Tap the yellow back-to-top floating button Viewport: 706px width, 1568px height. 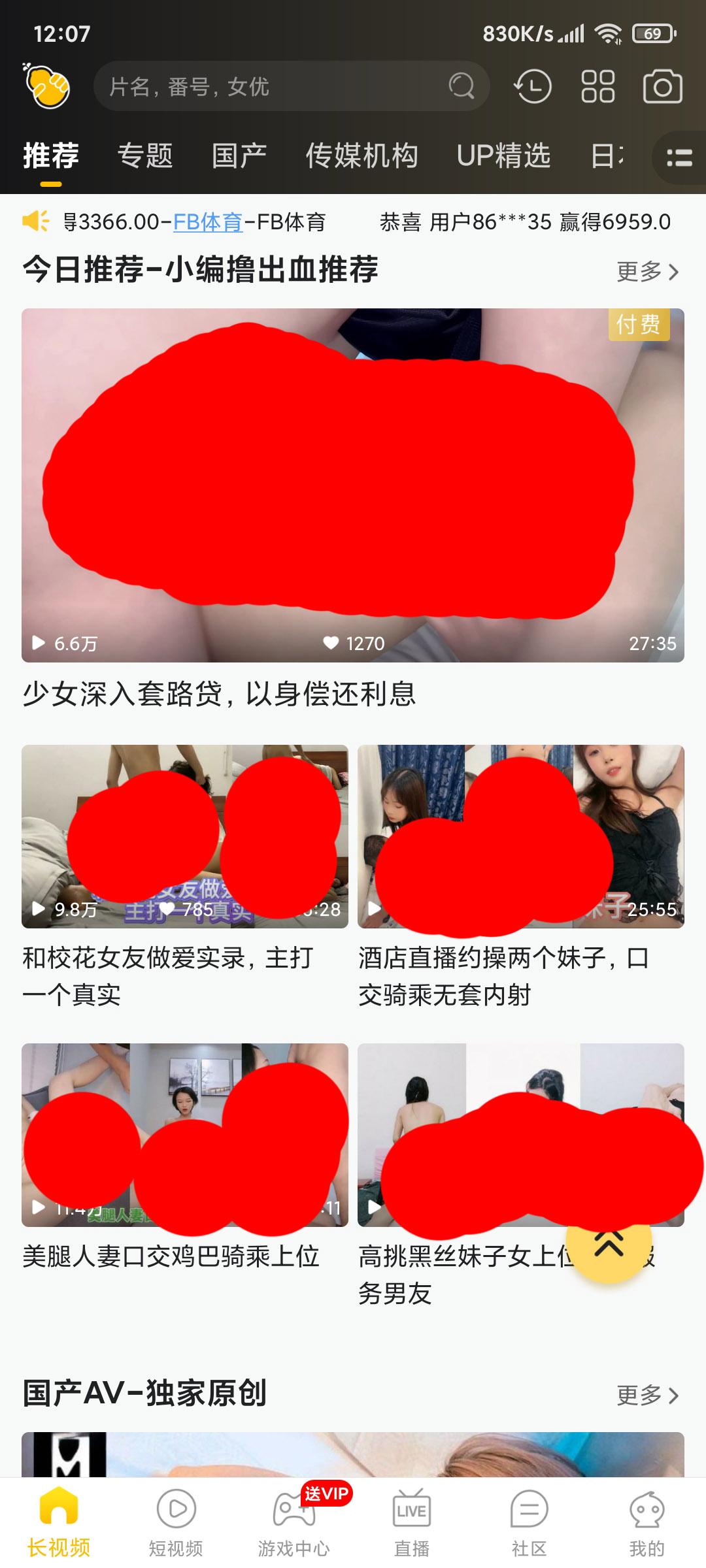609,1245
